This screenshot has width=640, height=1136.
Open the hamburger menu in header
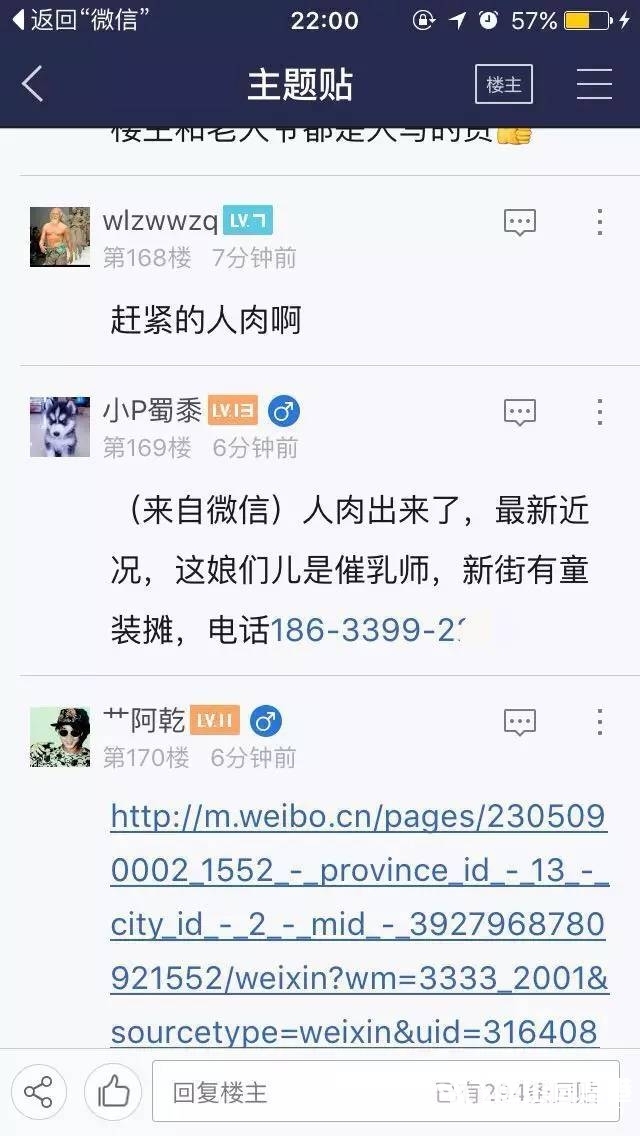point(594,85)
